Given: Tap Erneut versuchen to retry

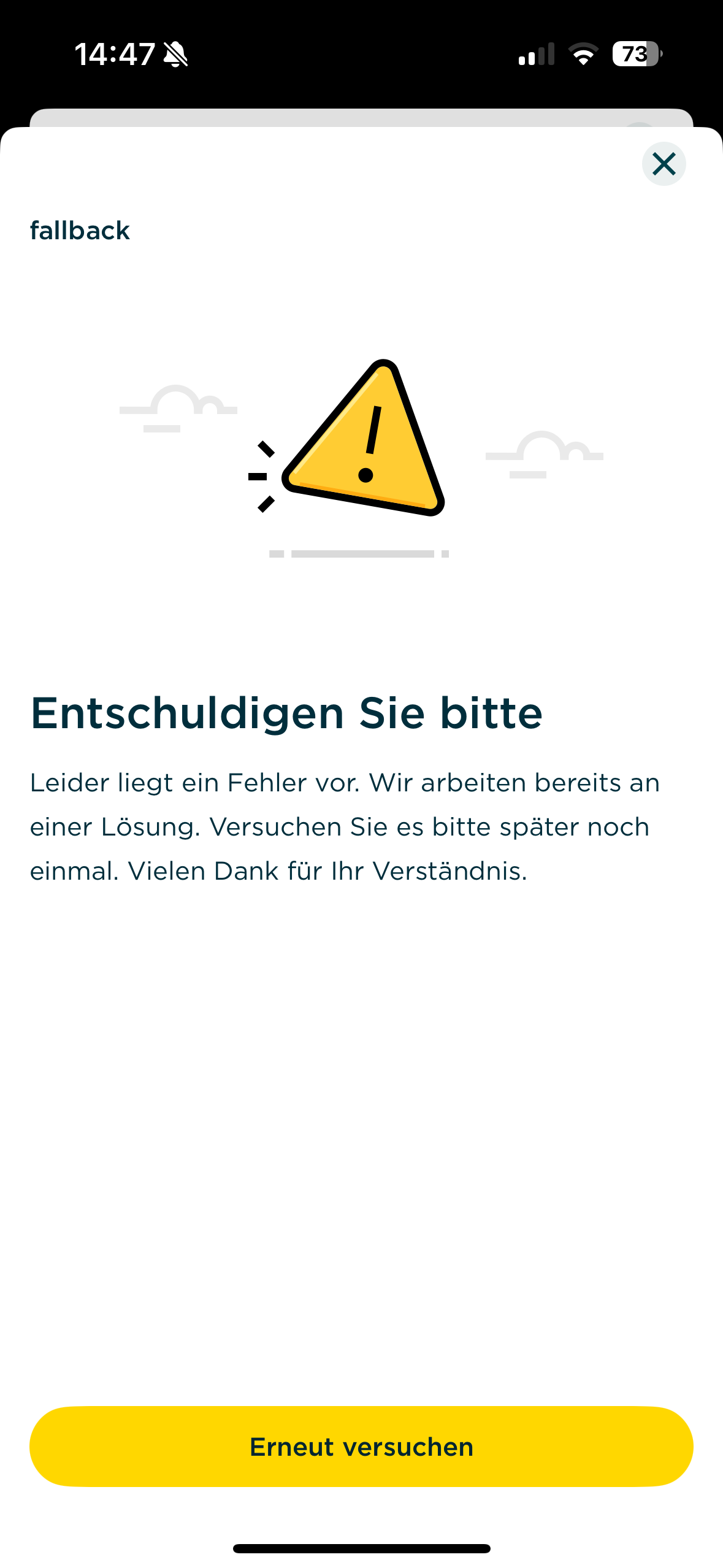Looking at the screenshot, I should 361,1446.
